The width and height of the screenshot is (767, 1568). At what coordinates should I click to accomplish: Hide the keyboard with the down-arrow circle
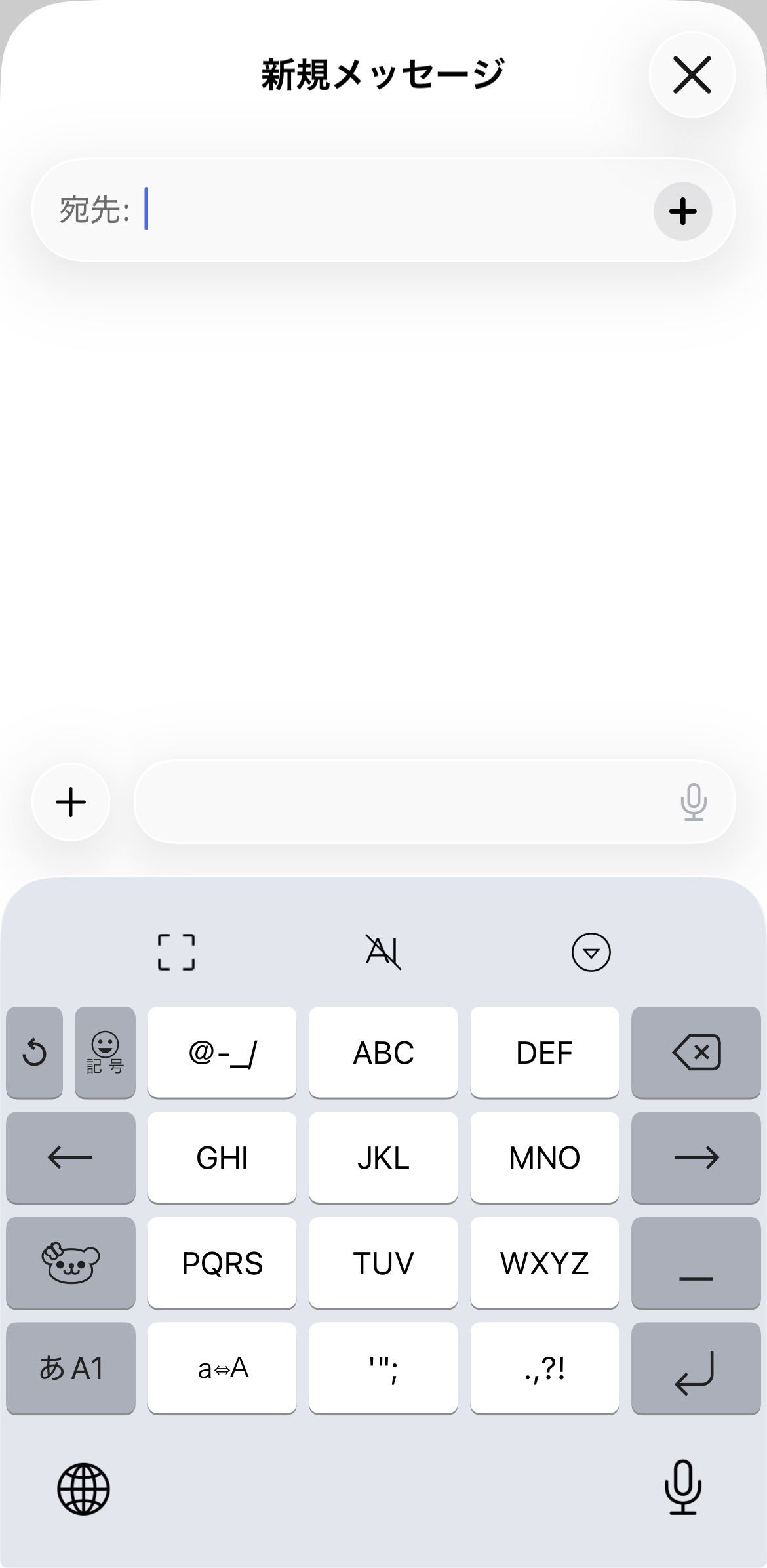click(591, 952)
